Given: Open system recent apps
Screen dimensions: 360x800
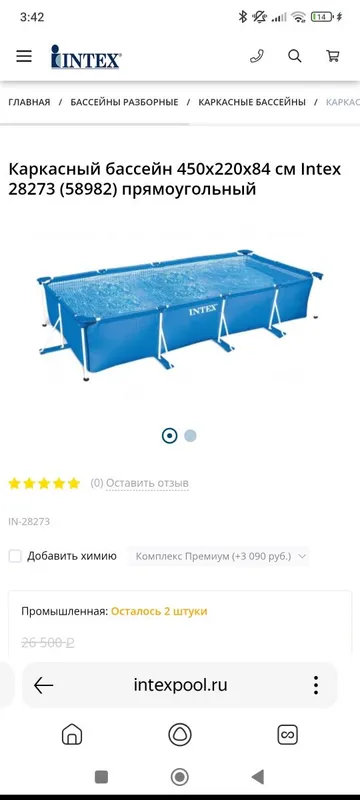Looking at the screenshot, I should coord(101,777).
